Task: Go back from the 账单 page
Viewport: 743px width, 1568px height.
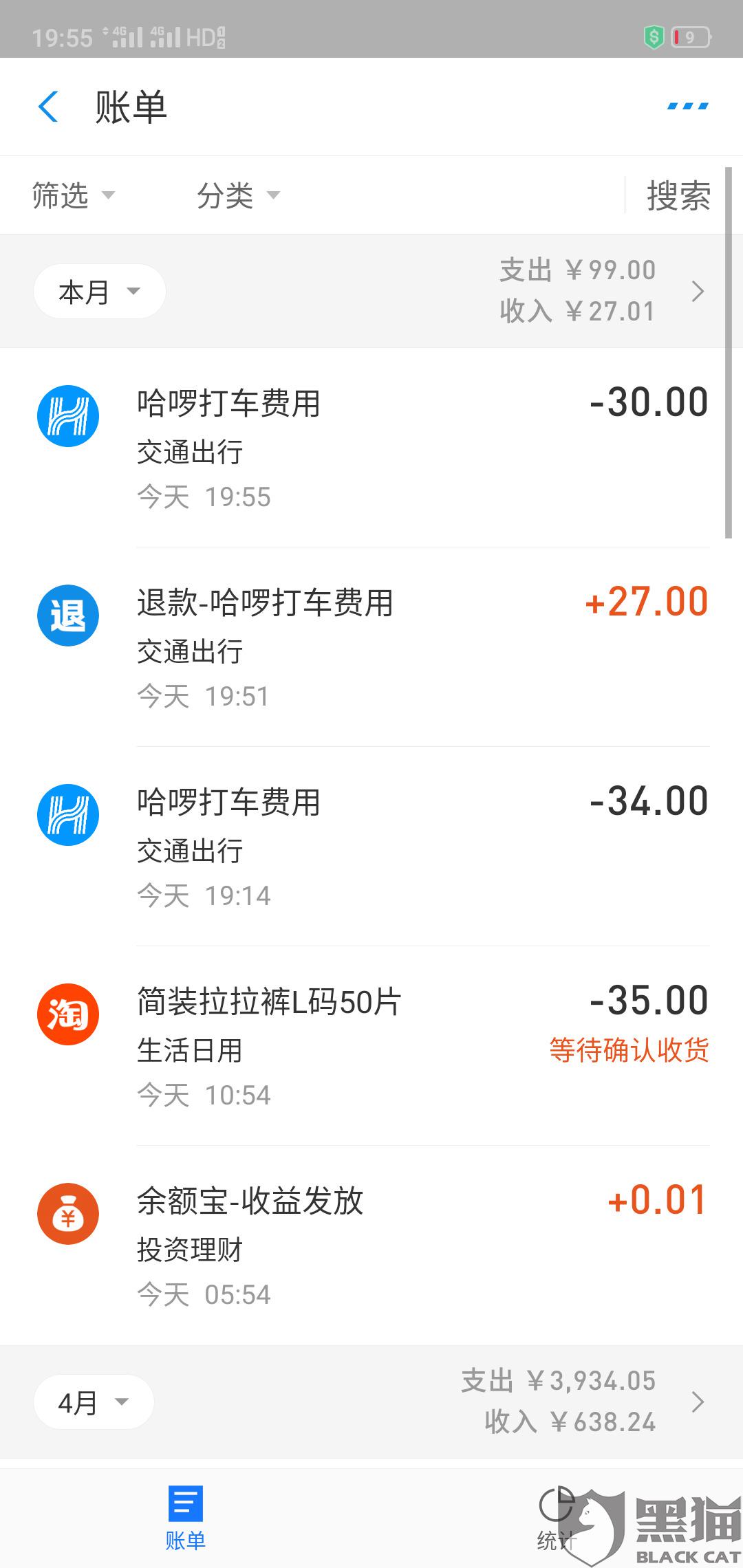Action: (48, 107)
